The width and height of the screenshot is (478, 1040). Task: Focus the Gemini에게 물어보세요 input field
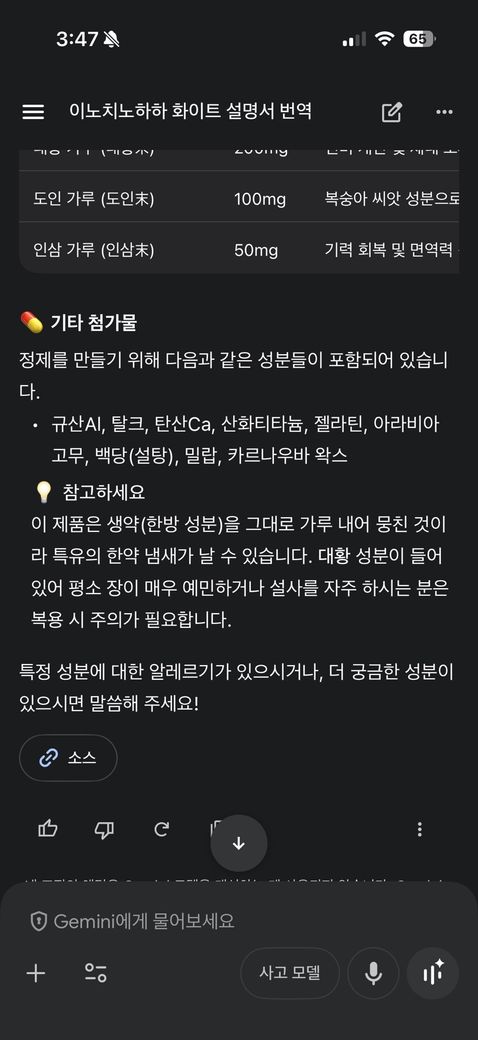pyautogui.click(x=239, y=921)
